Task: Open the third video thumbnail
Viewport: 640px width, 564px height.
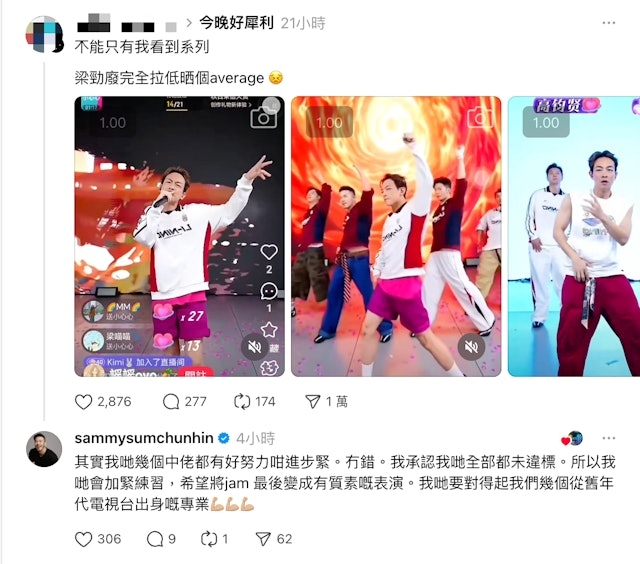Action: click(x=573, y=236)
